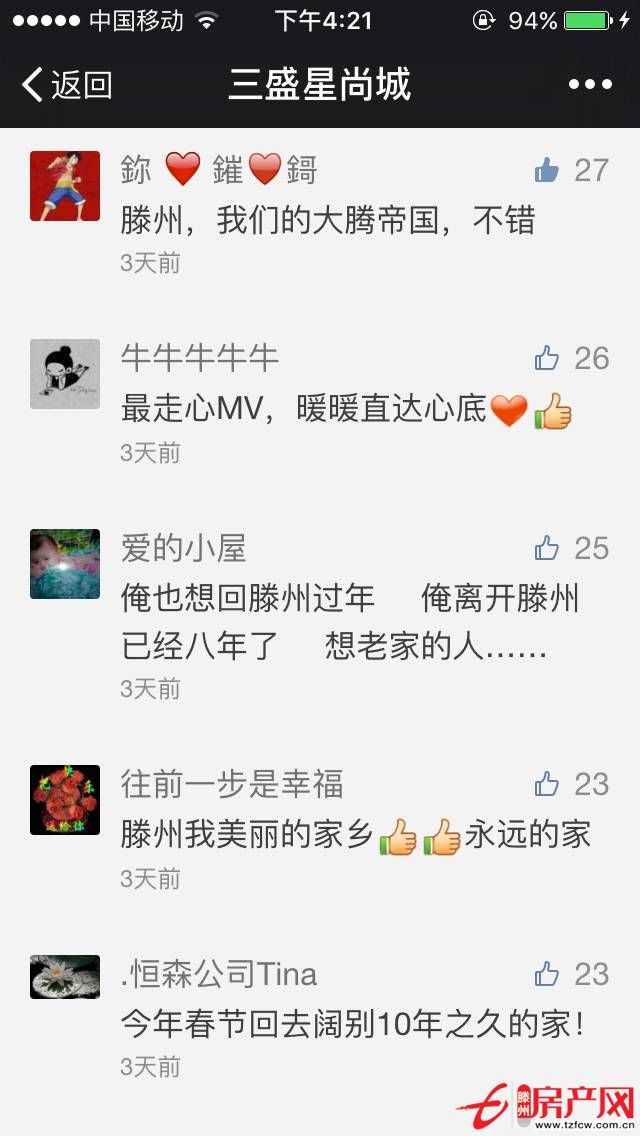640x1136 pixels.
Task: Like .恒森公司Tina's comment
Action: (x=547, y=974)
